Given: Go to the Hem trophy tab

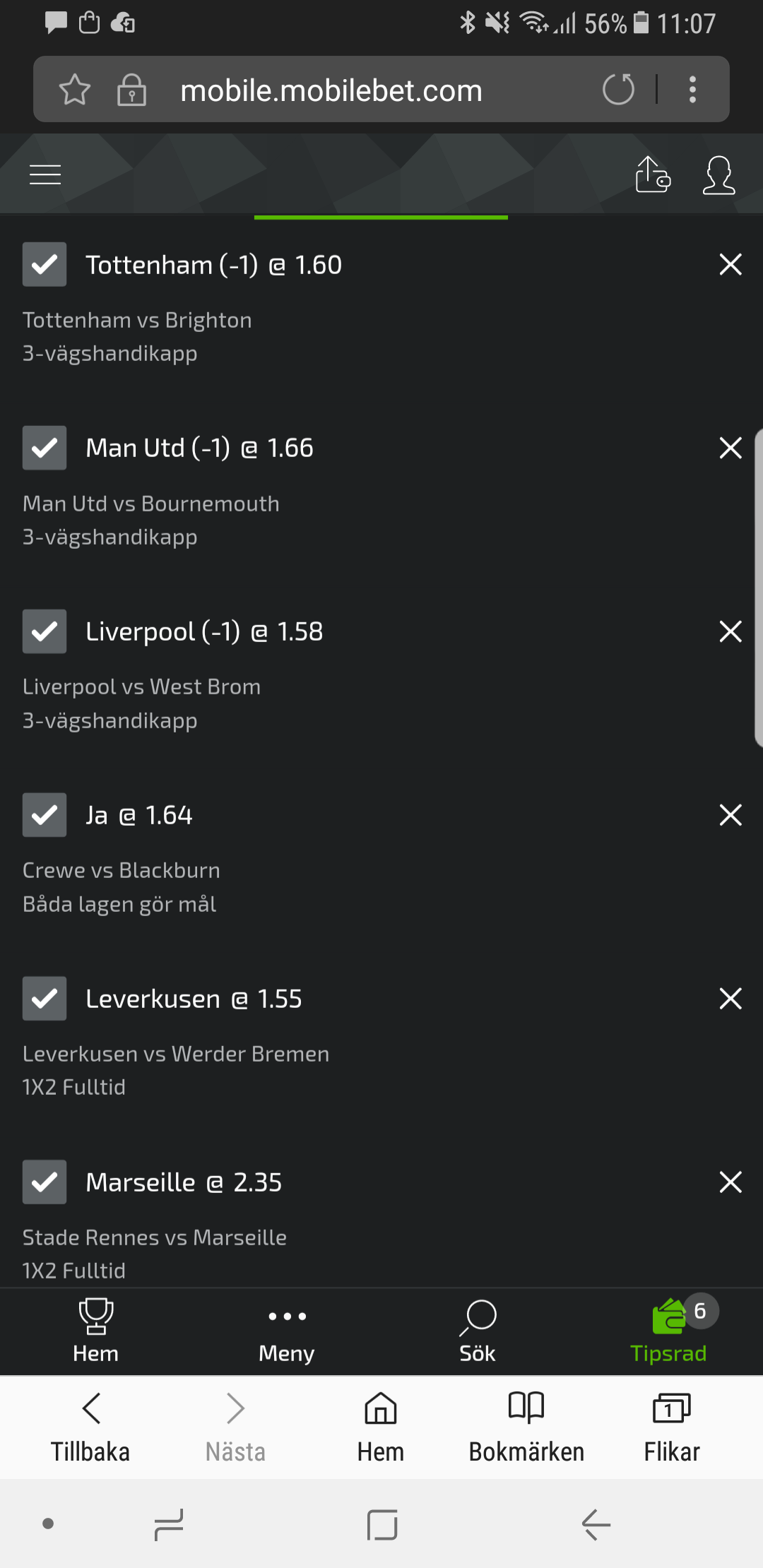Looking at the screenshot, I should [95, 1331].
